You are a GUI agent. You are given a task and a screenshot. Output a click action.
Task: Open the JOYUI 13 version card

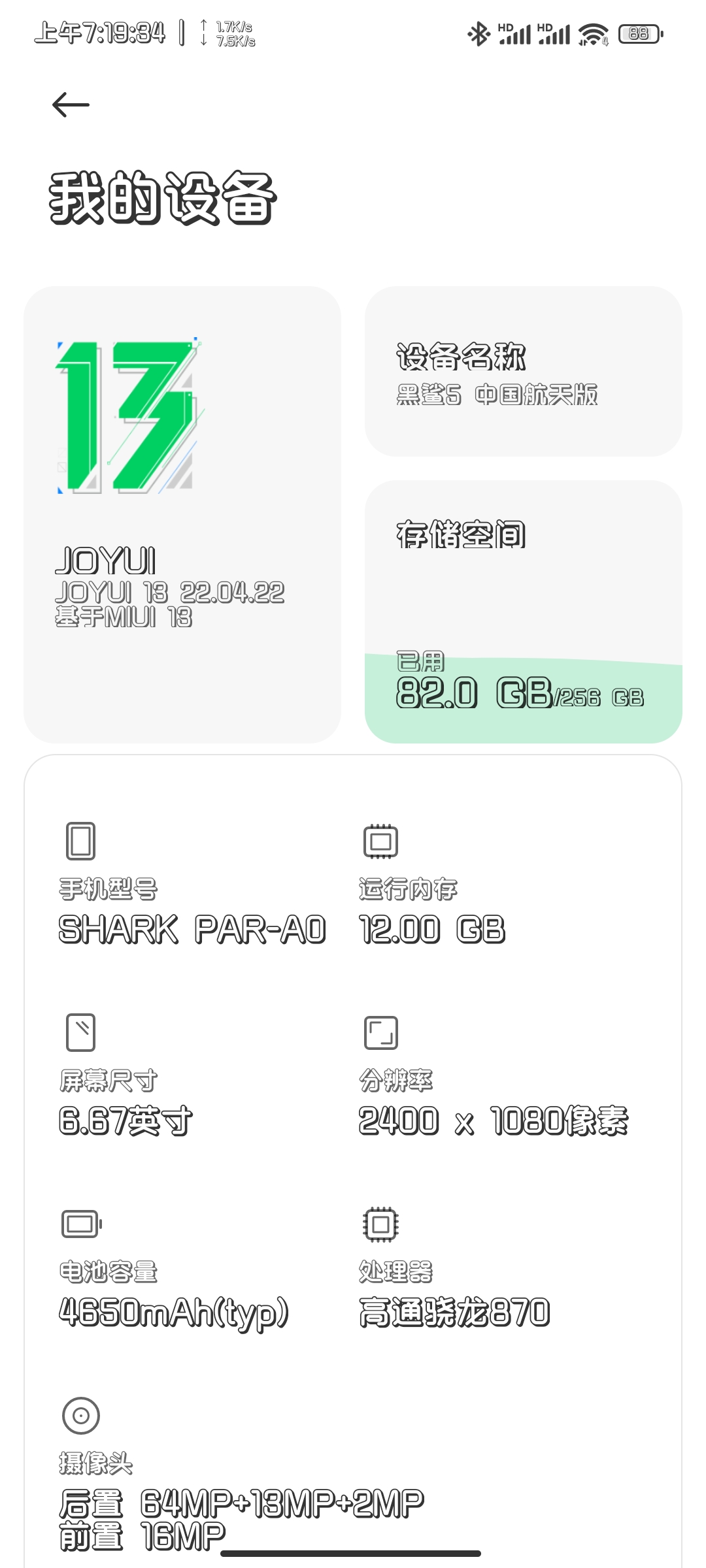click(182, 514)
